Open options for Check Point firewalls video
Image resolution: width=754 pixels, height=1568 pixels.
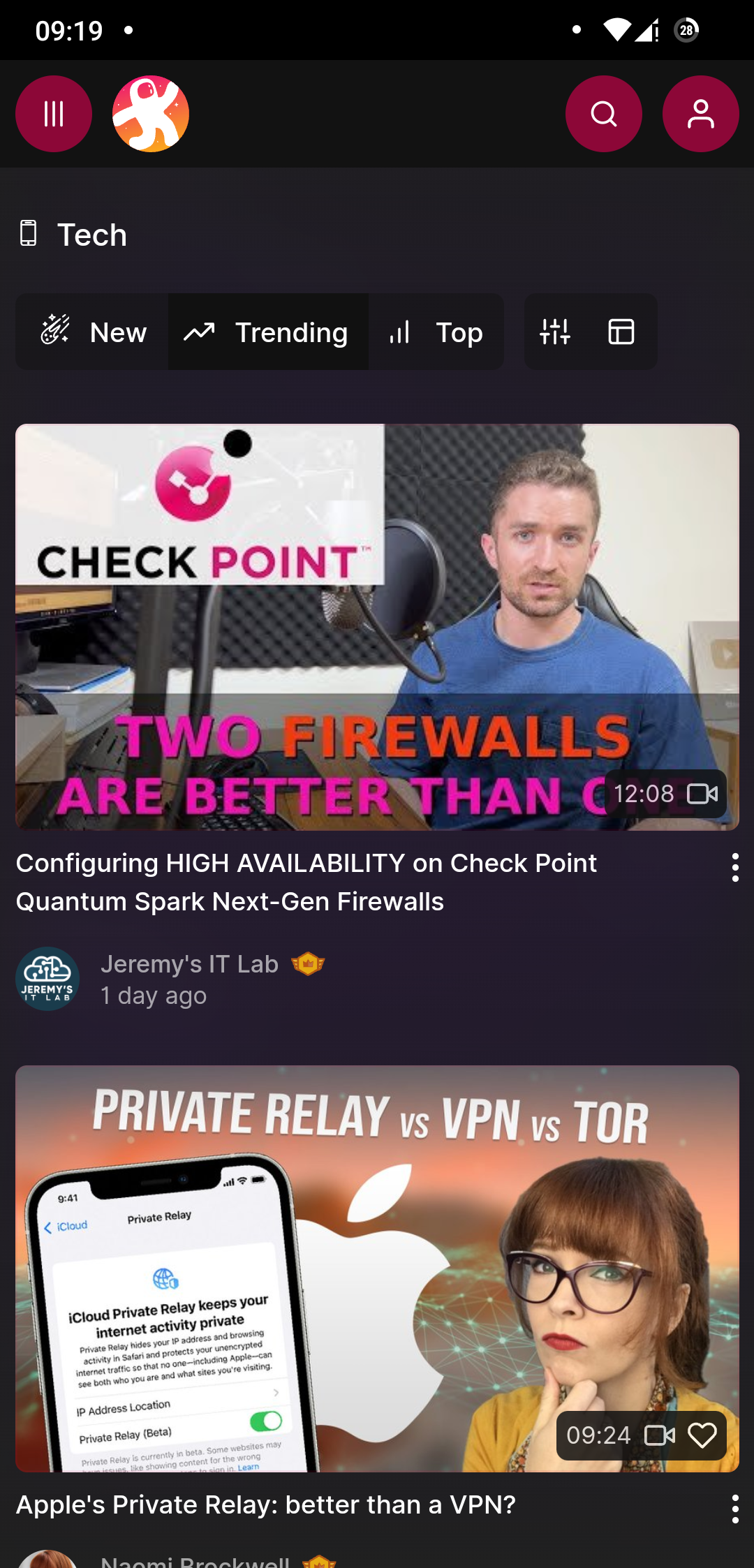pos(734,868)
